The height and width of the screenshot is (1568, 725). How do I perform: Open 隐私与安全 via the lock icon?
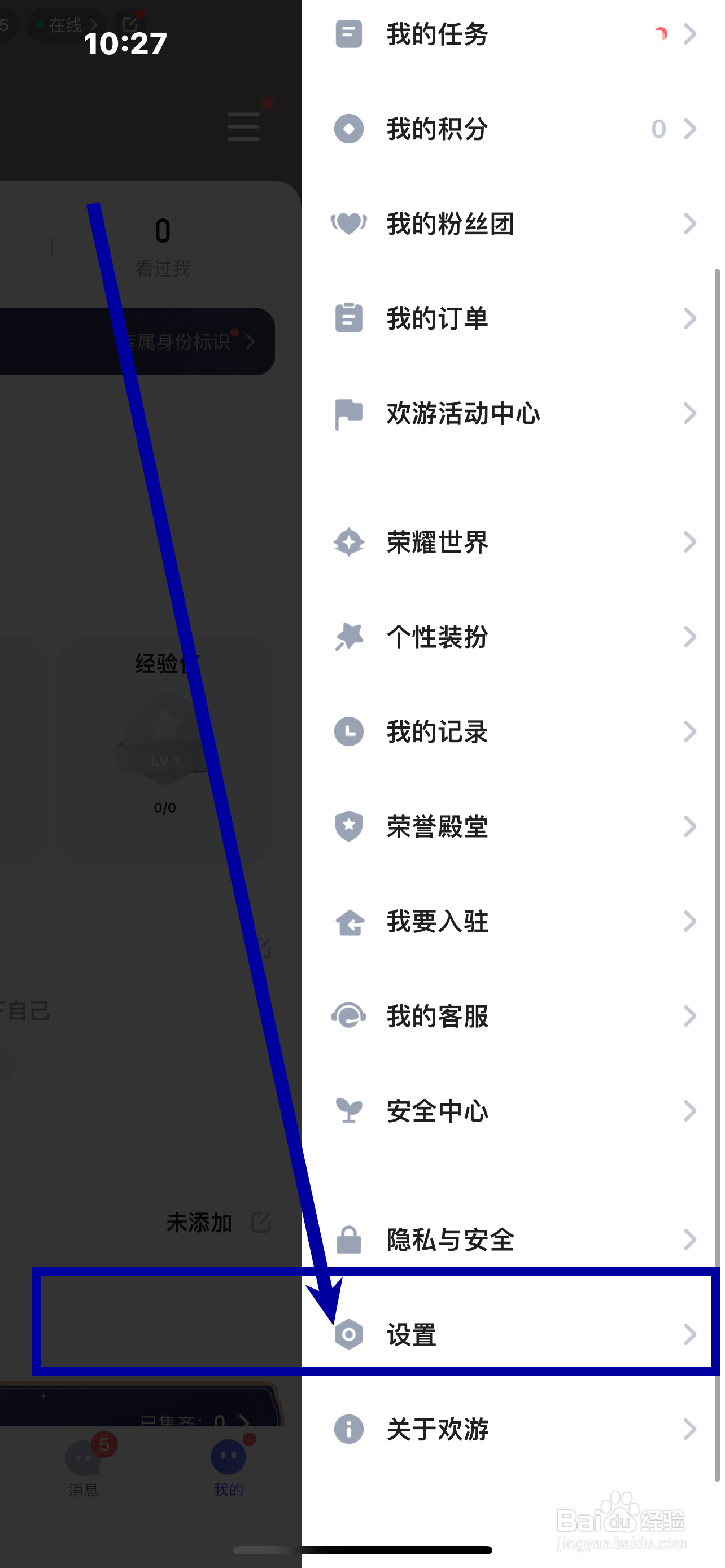click(x=350, y=1239)
